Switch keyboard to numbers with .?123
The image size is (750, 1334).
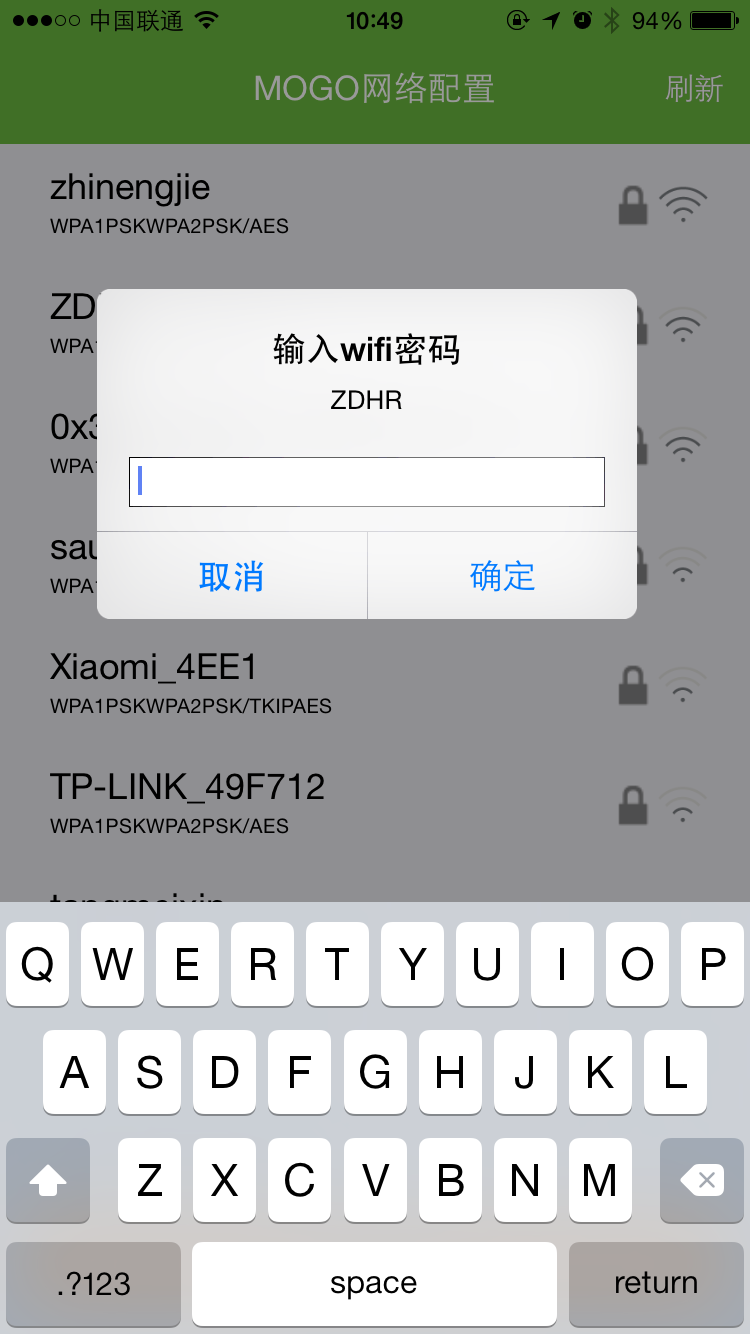point(94,1283)
